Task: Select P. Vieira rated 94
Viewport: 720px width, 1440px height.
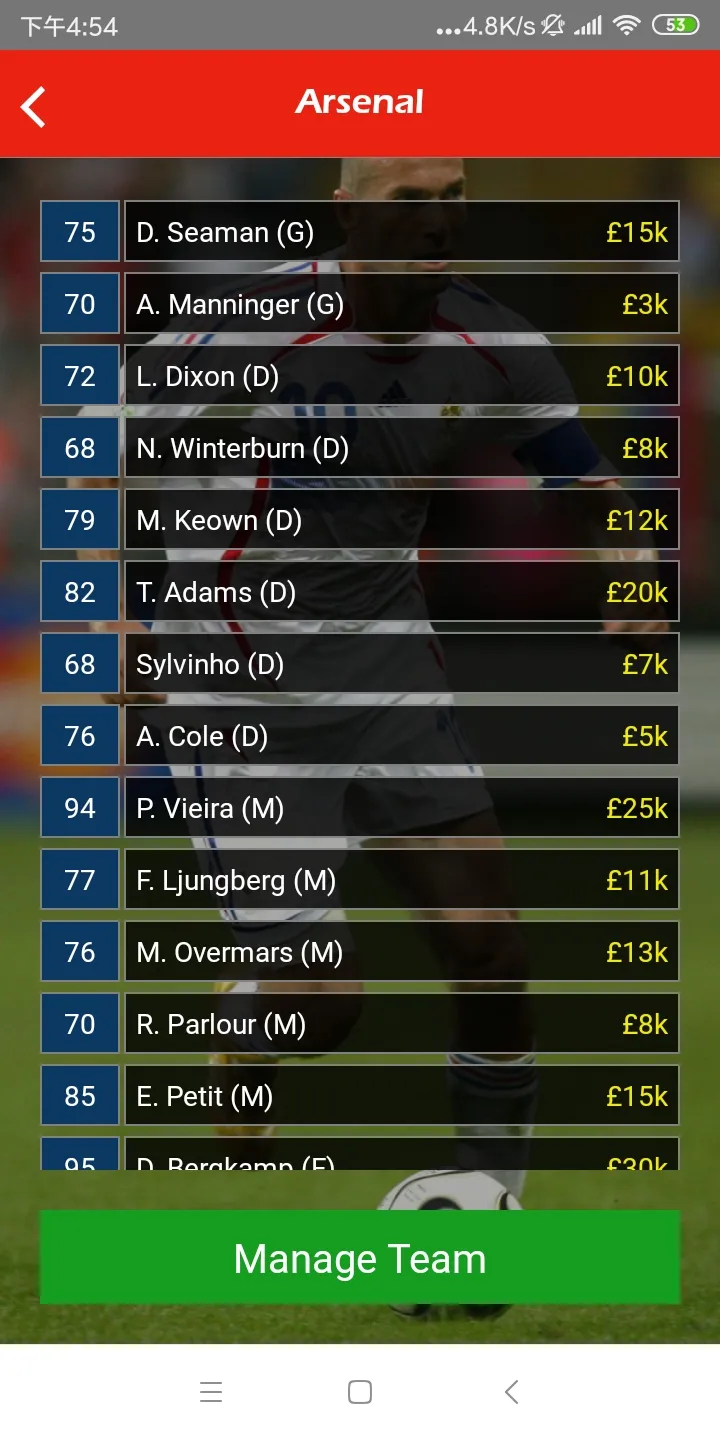Action: pos(401,808)
